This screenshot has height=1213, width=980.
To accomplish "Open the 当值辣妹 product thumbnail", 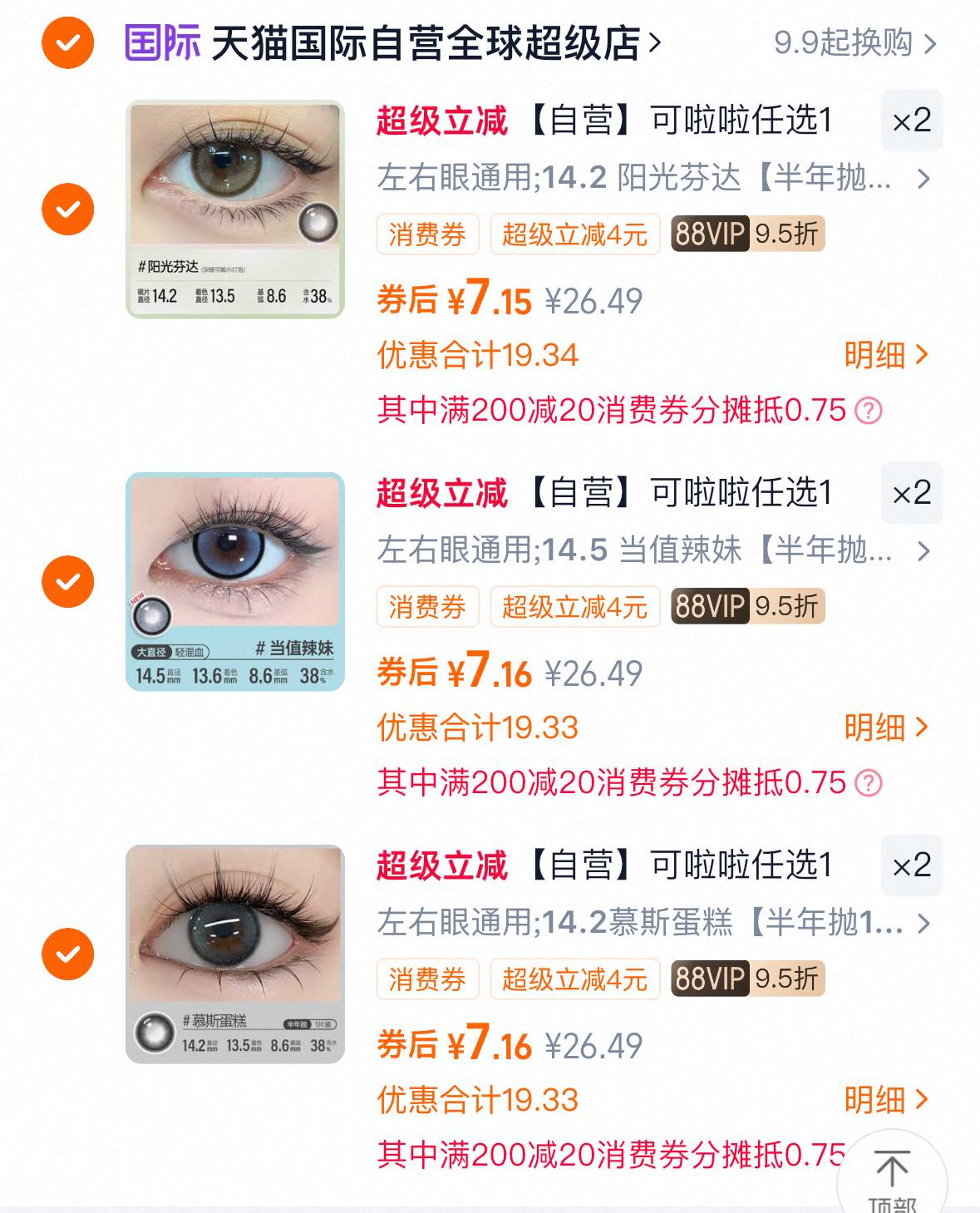I will (x=235, y=582).
